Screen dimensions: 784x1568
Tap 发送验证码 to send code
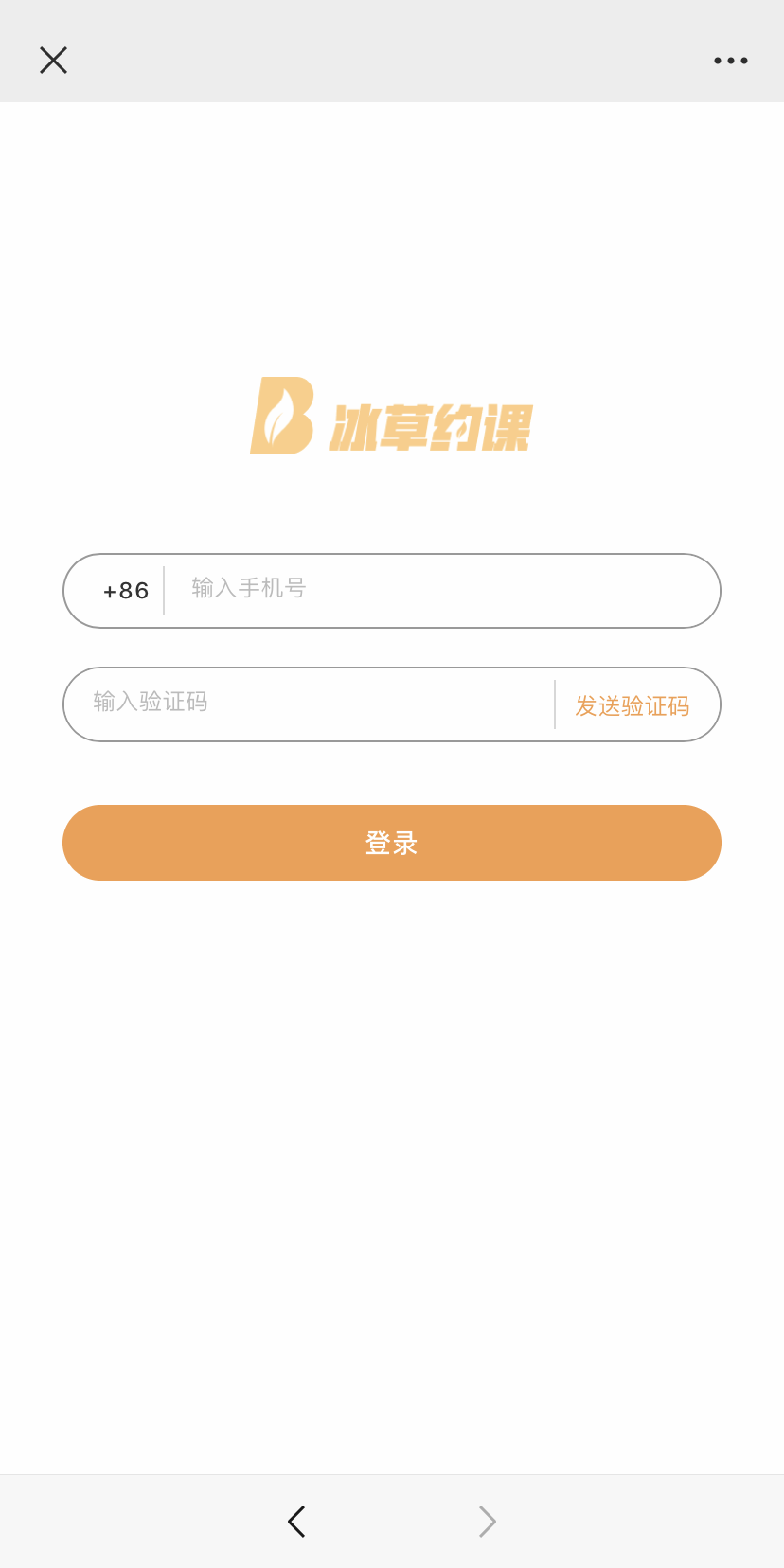(633, 705)
